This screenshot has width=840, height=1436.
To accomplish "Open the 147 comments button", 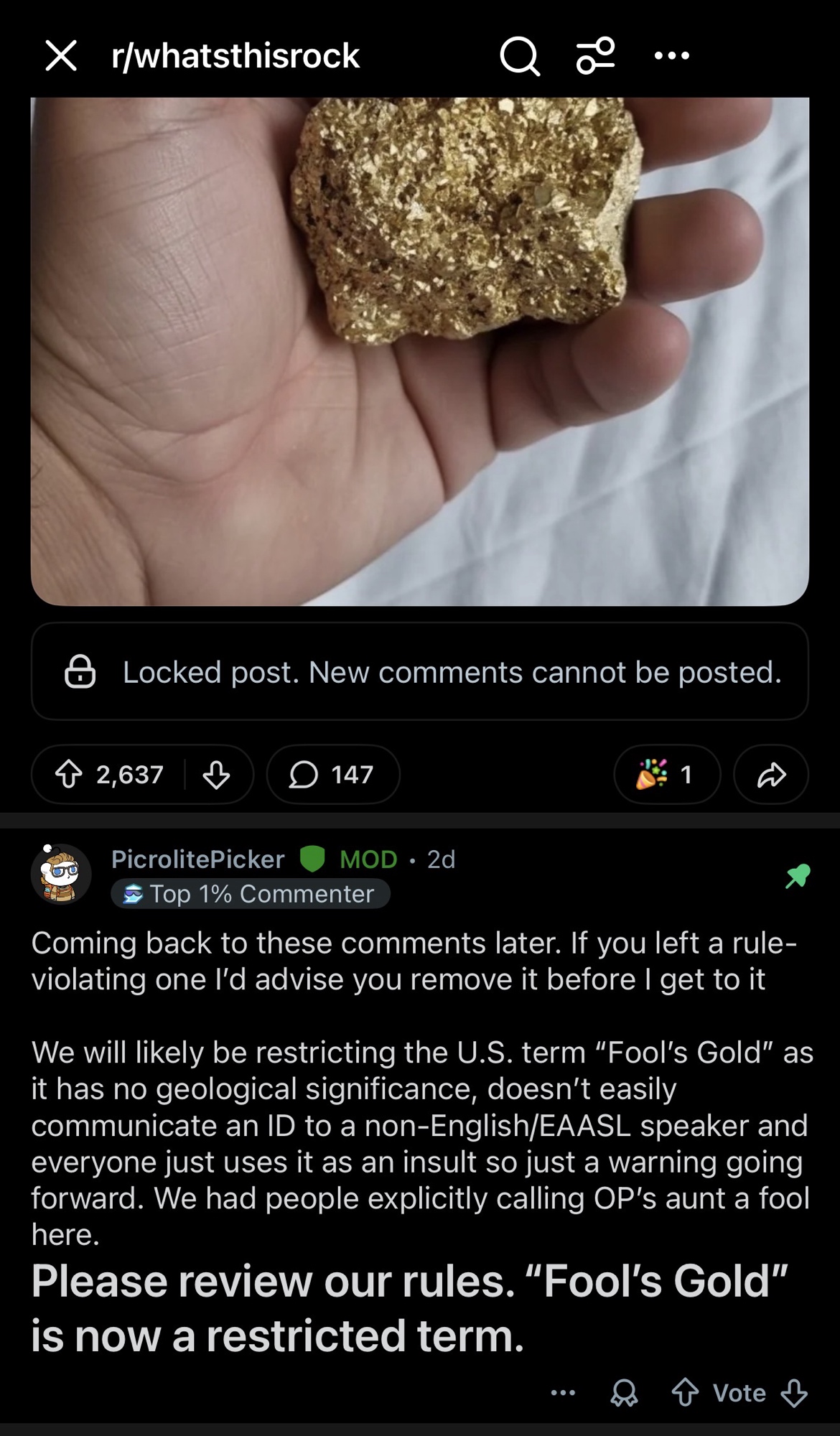I will click(x=332, y=775).
